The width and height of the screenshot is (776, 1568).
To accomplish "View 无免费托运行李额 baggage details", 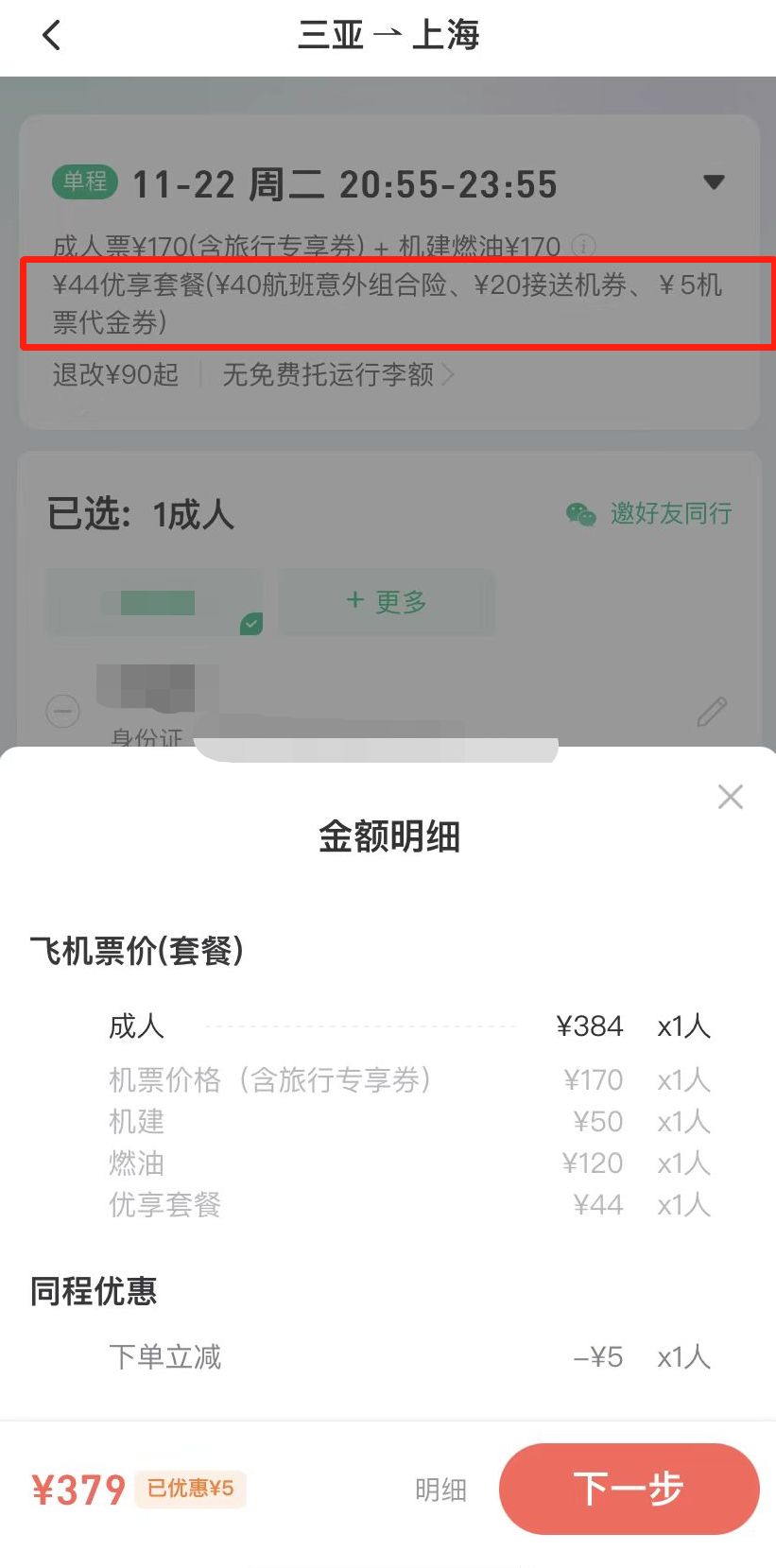I will [337, 375].
